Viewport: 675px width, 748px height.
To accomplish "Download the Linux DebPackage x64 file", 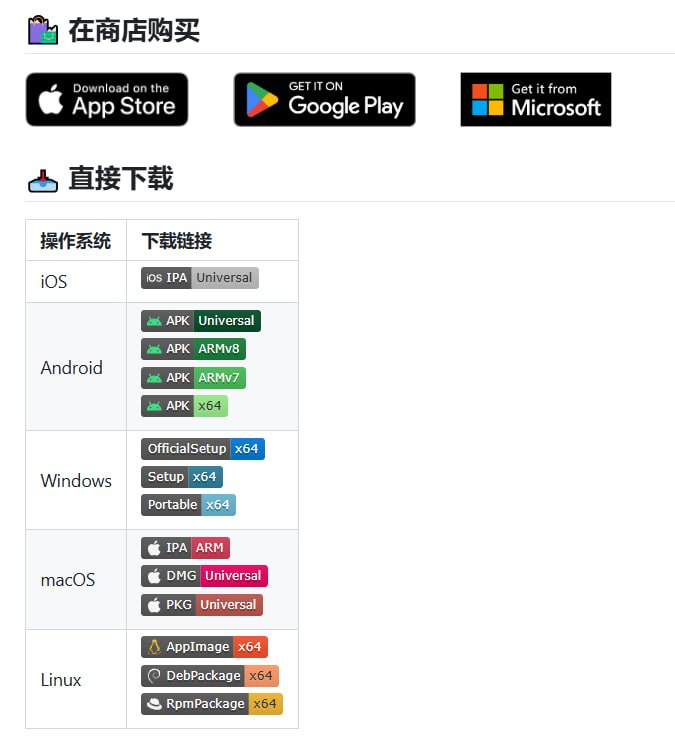I will coord(209,676).
